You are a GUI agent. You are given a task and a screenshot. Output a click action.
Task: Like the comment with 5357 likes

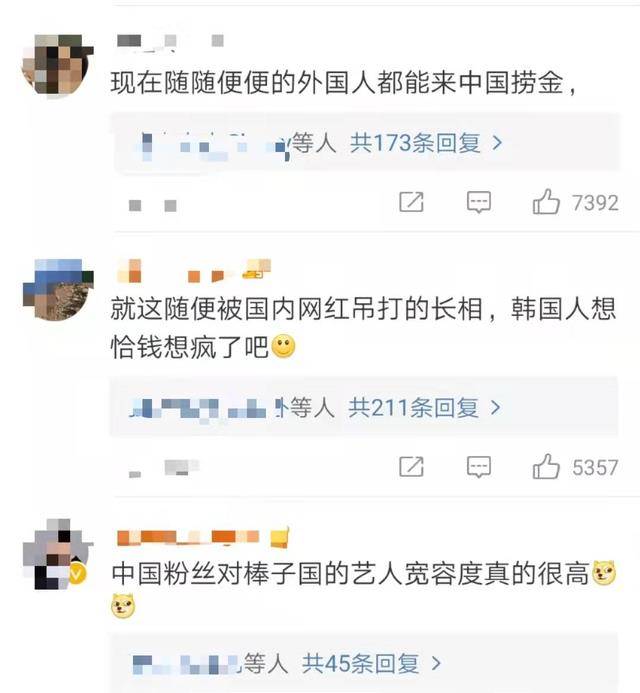[546, 466]
